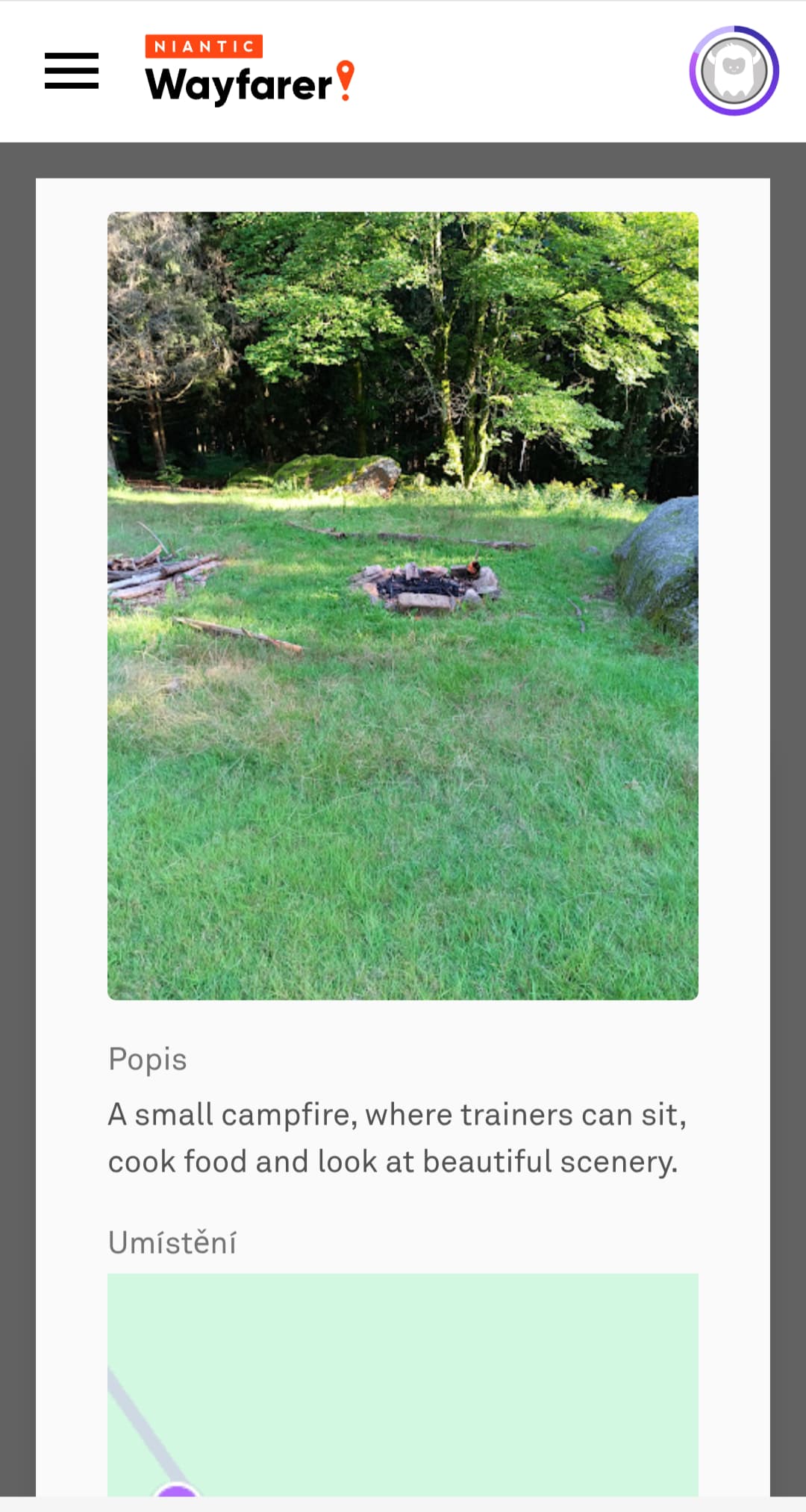Open the location map under Umístění

403,1384
